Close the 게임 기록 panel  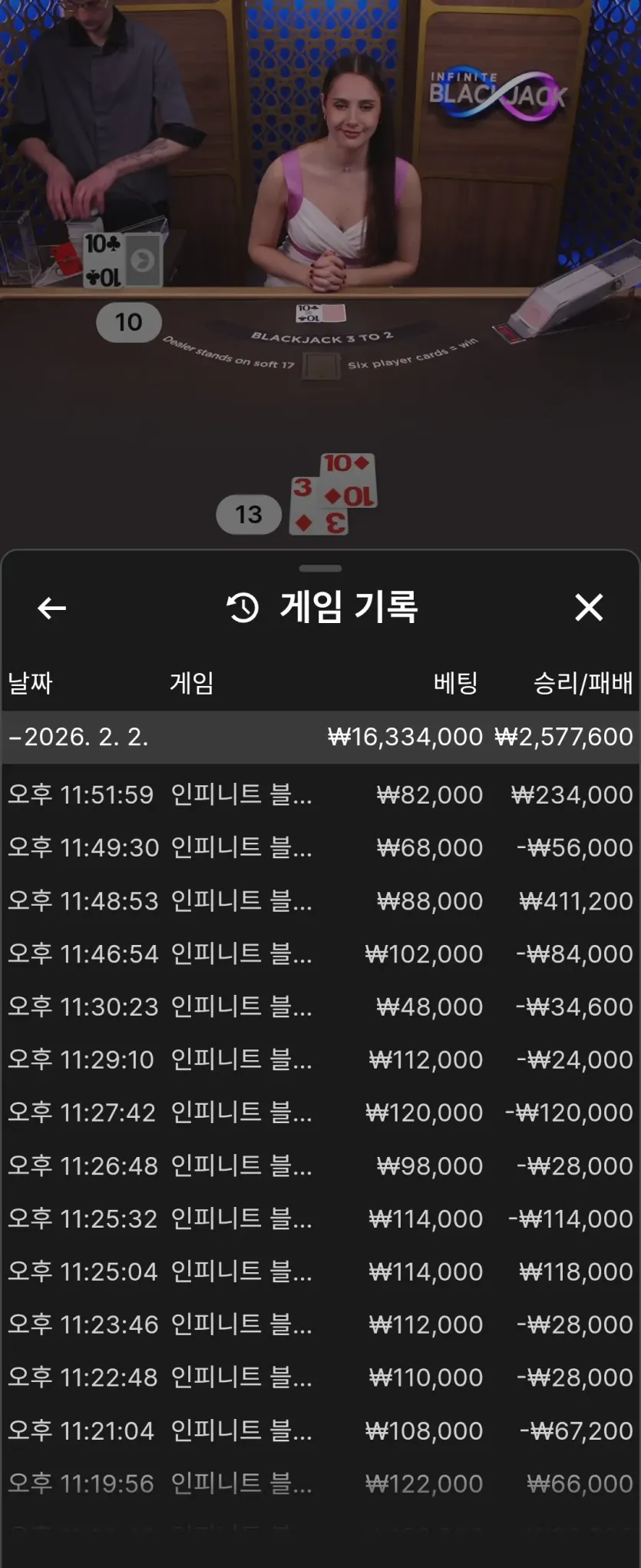click(589, 608)
